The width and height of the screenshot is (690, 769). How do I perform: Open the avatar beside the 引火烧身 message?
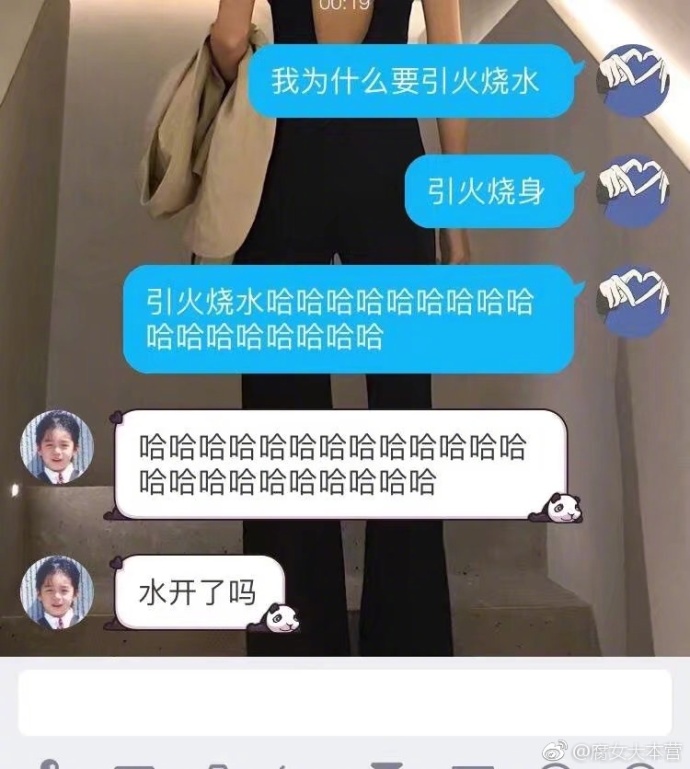coord(632,191)
